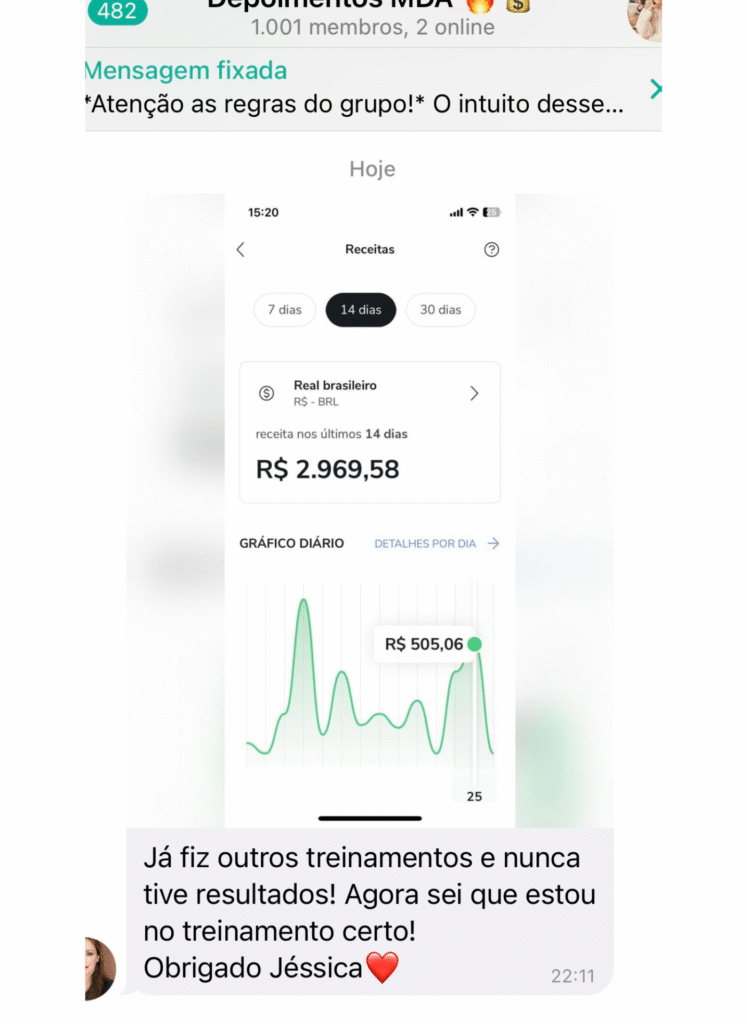Image resolution: width=747 pixels, height=1024 pixels.
Task: Go back via the 482 unread badge
Action: click(x=117, y=12)
